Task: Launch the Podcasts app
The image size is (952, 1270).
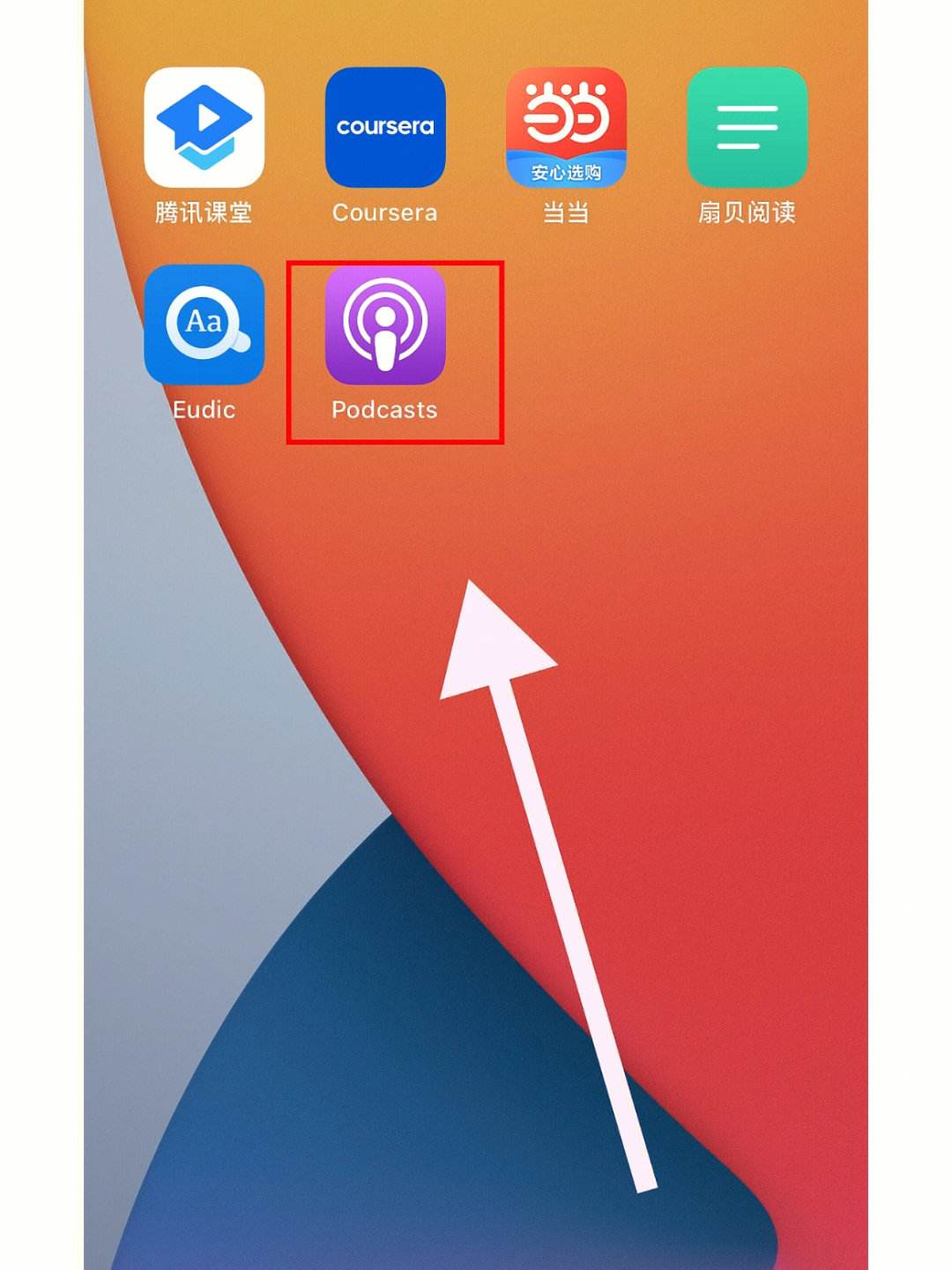Action: click(x=385, y=325)
